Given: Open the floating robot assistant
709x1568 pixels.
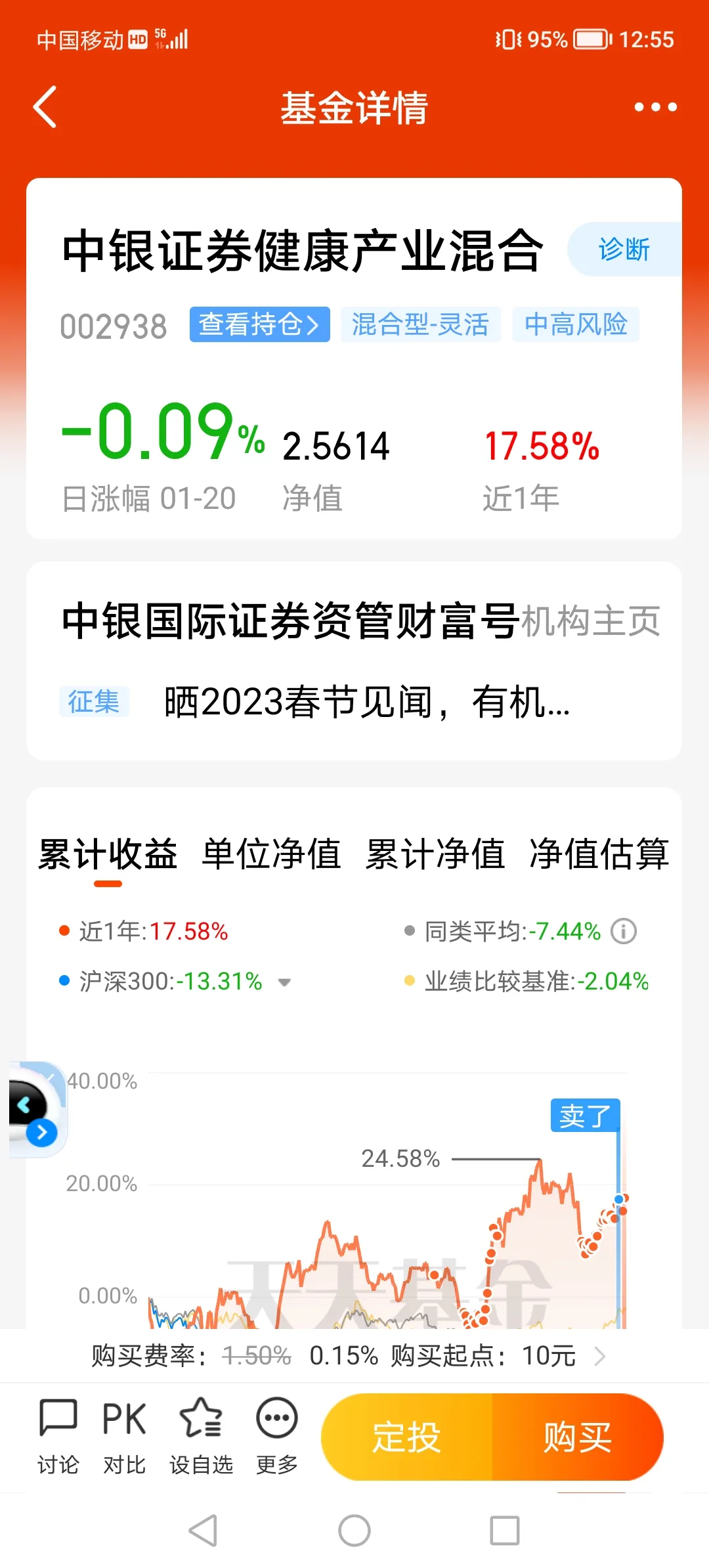Looking at the screenshot, I should 36,1110.
